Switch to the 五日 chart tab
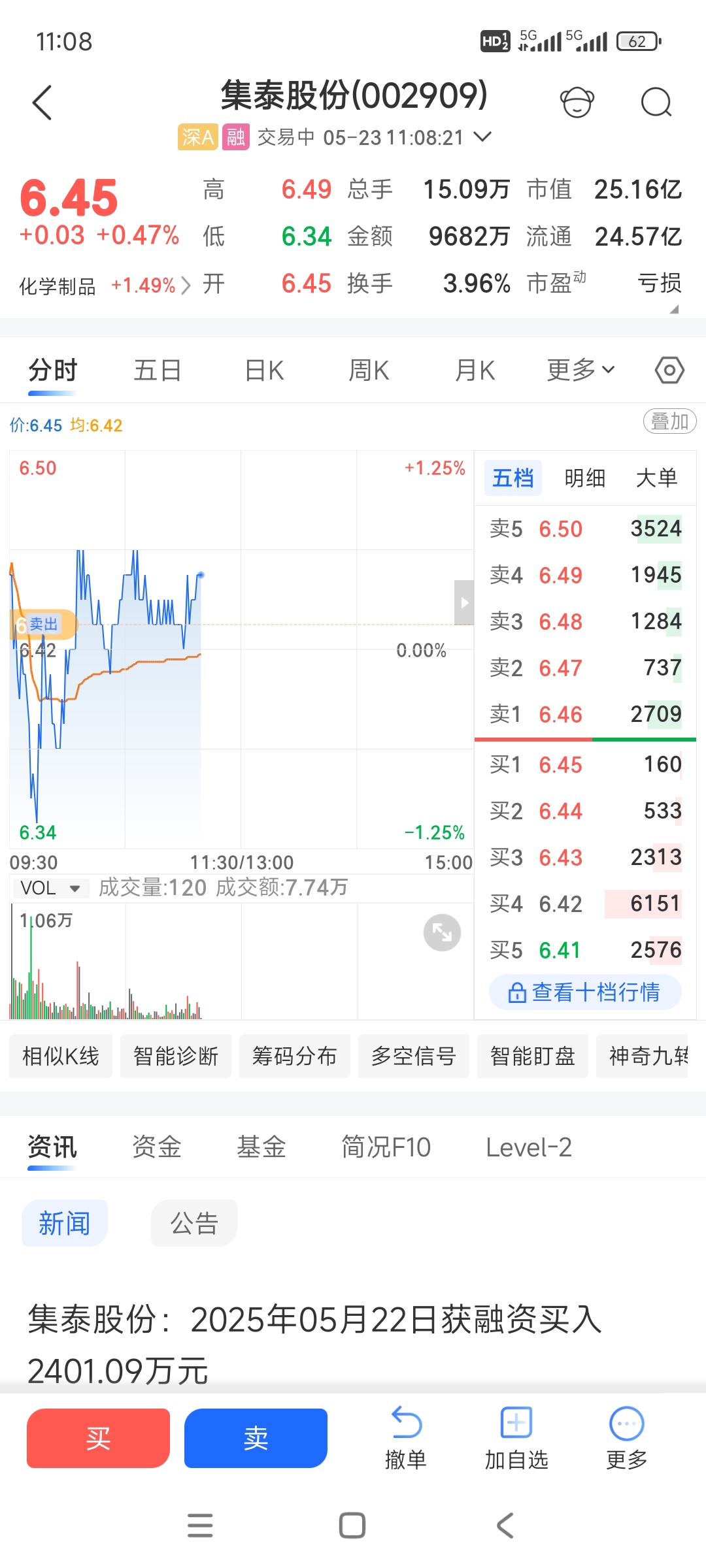706x1568 pixels. point(157,370)
